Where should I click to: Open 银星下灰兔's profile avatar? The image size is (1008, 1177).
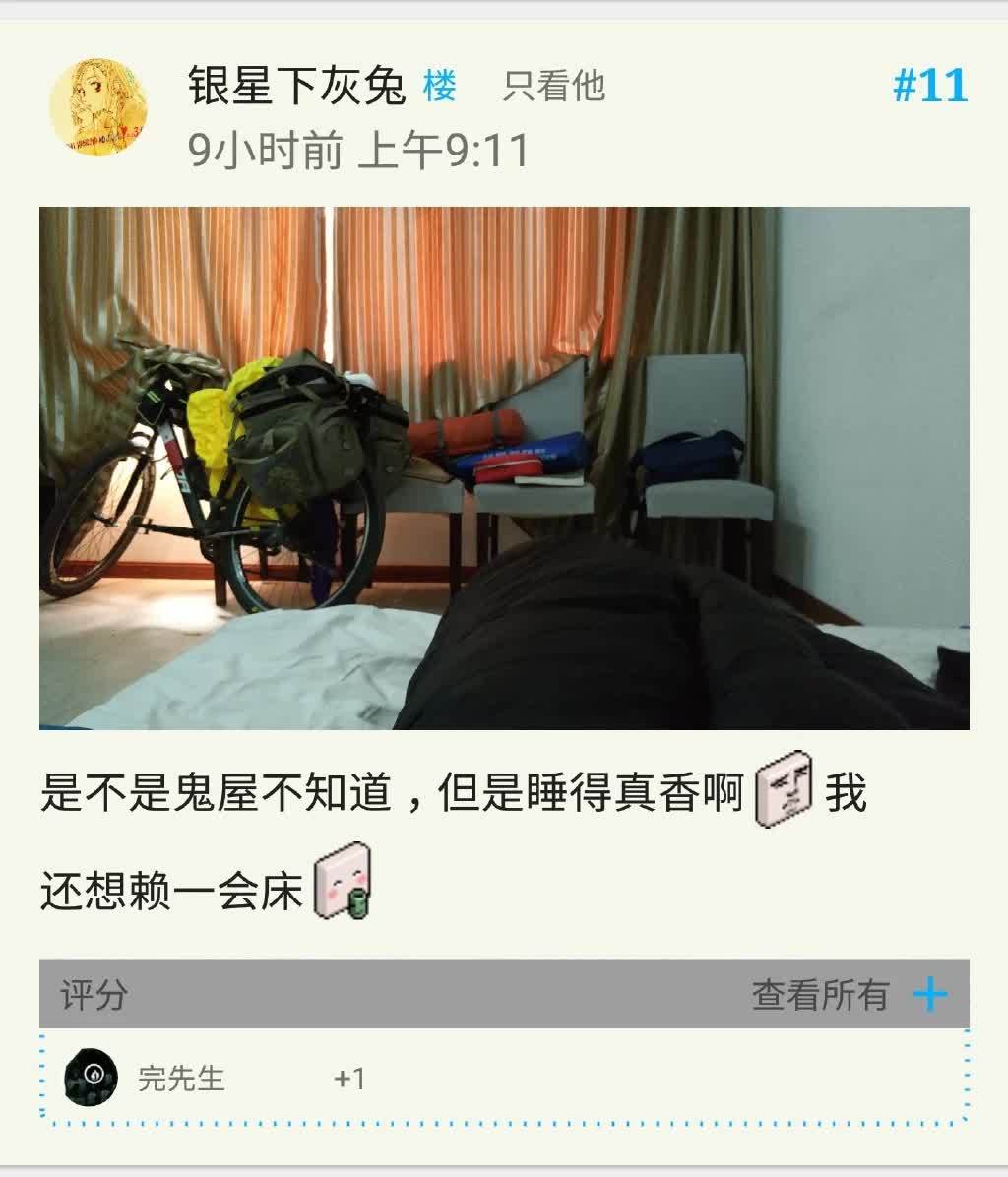98,107
